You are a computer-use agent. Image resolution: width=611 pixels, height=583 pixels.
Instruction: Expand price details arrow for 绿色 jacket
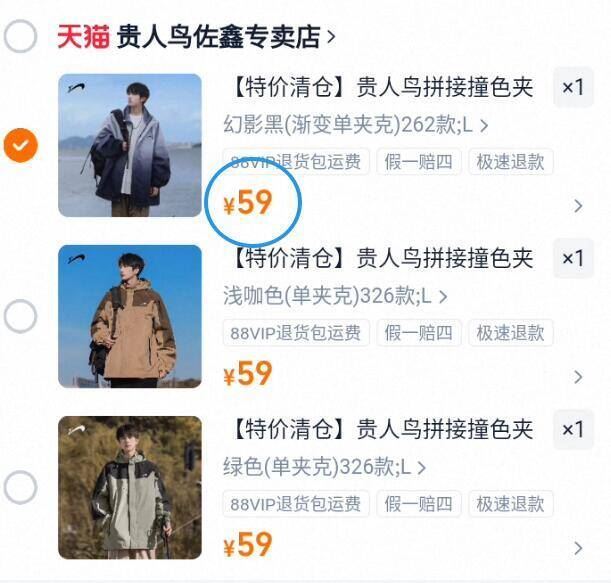pos(578,548)
